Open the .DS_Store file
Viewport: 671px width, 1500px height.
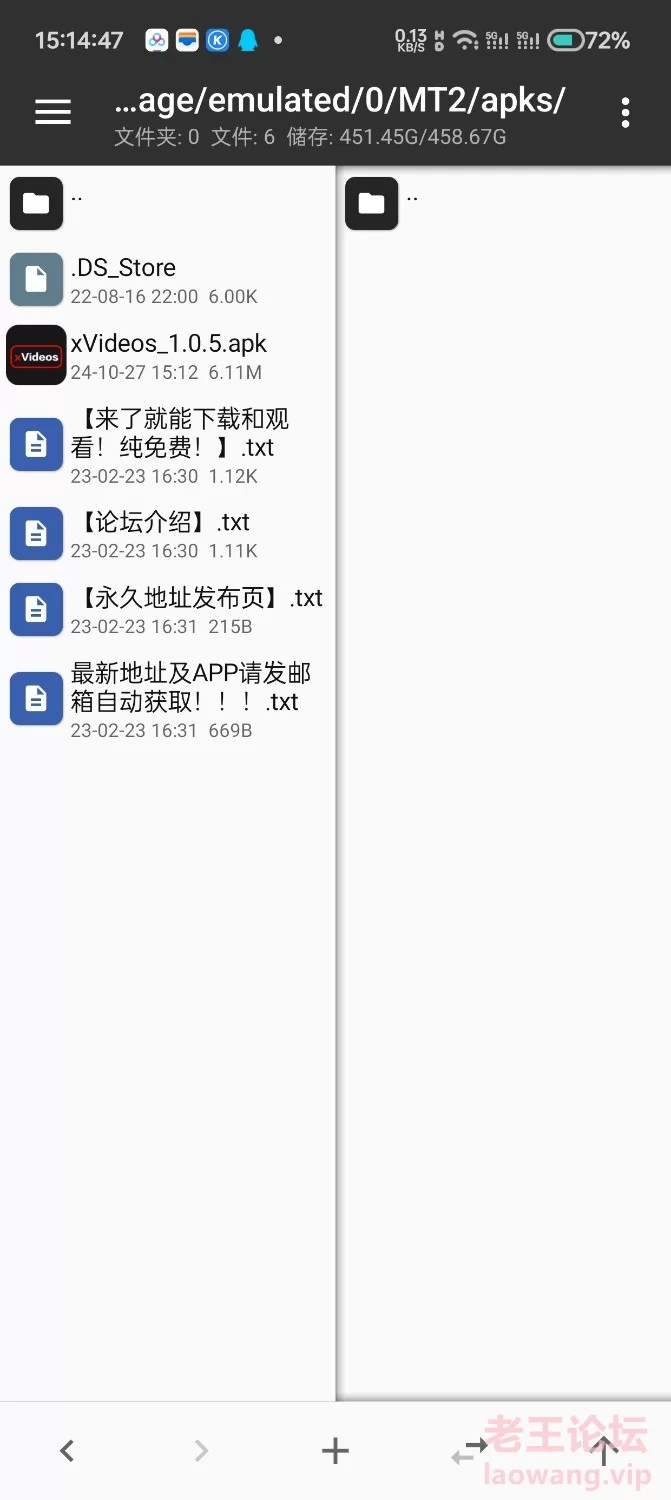(168, 279)
